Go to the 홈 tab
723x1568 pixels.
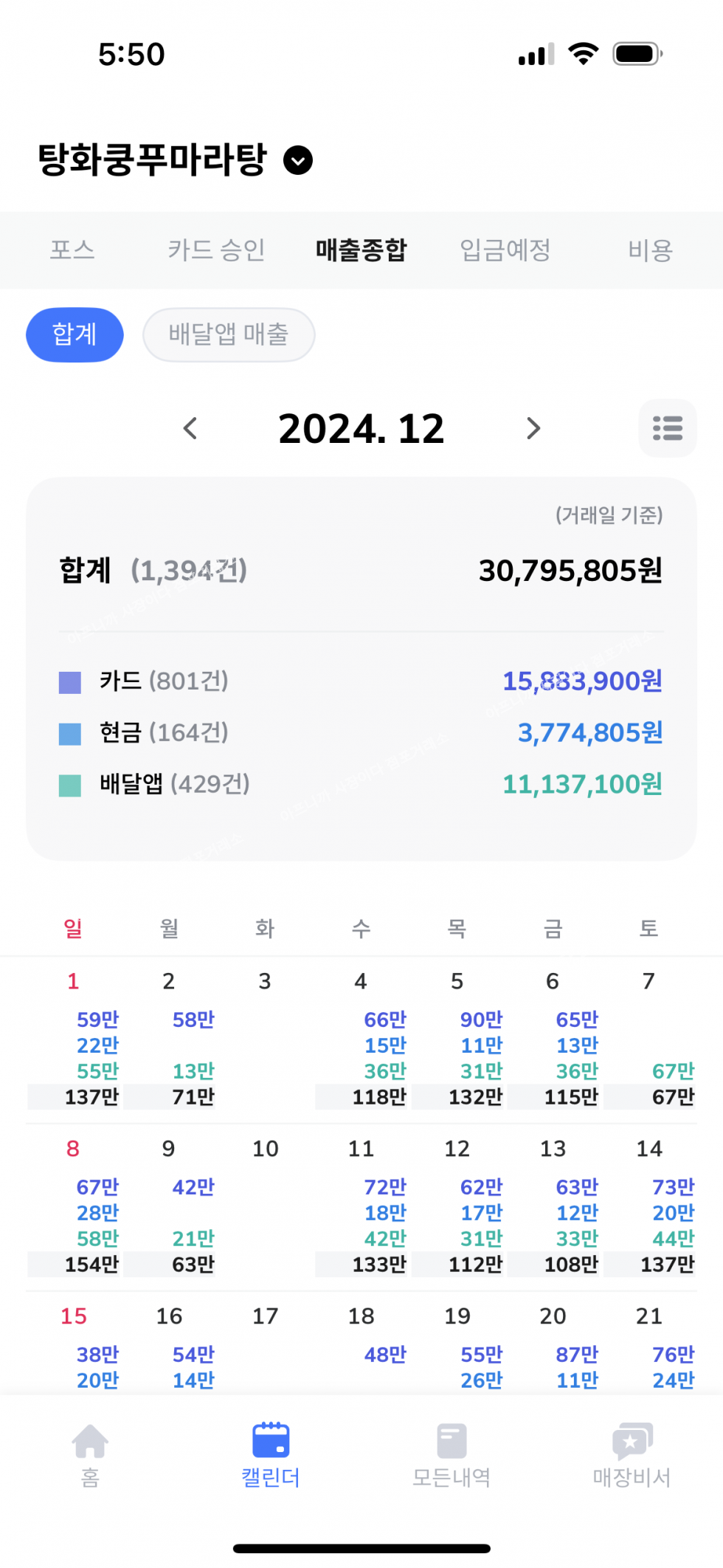click(x=90, y=1454)
